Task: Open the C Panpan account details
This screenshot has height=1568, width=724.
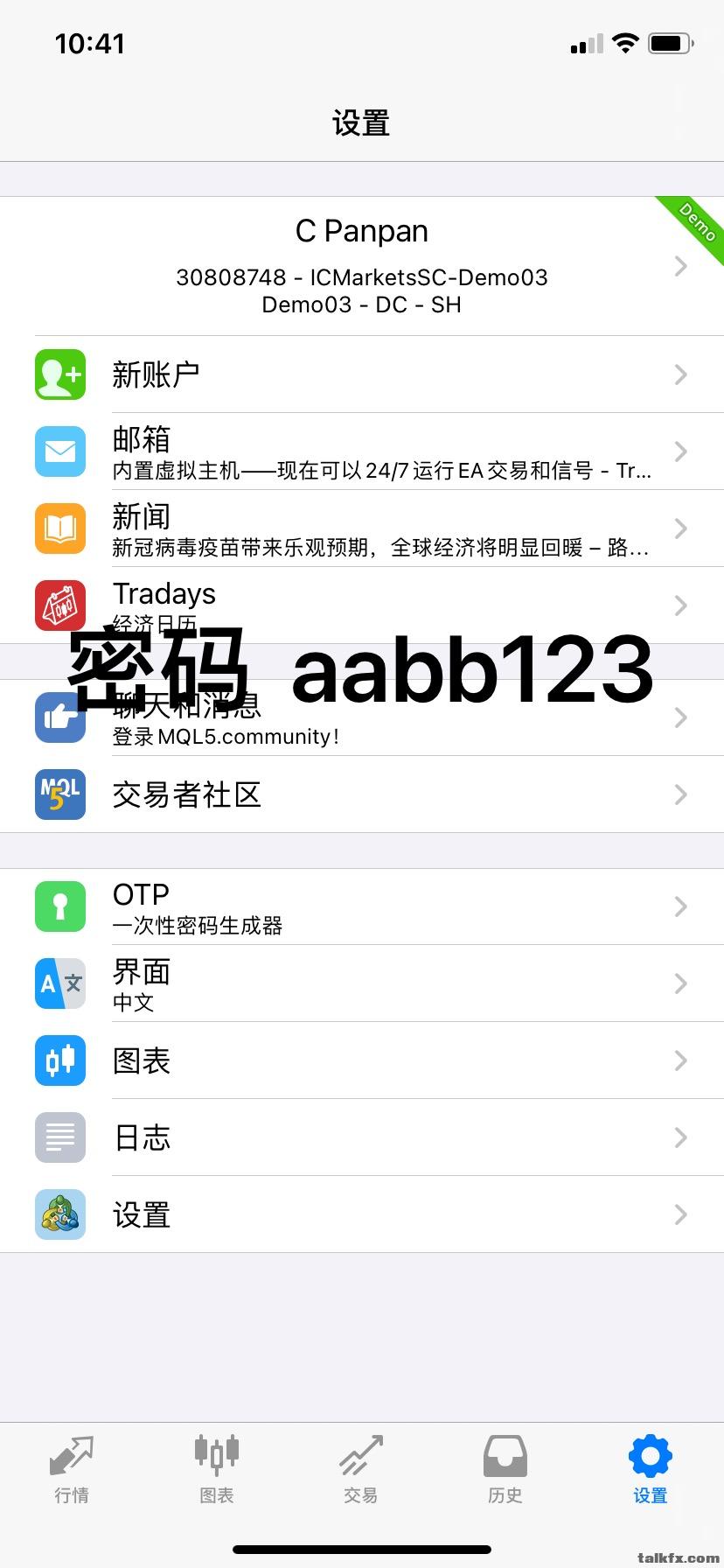Action: [362, 266]
